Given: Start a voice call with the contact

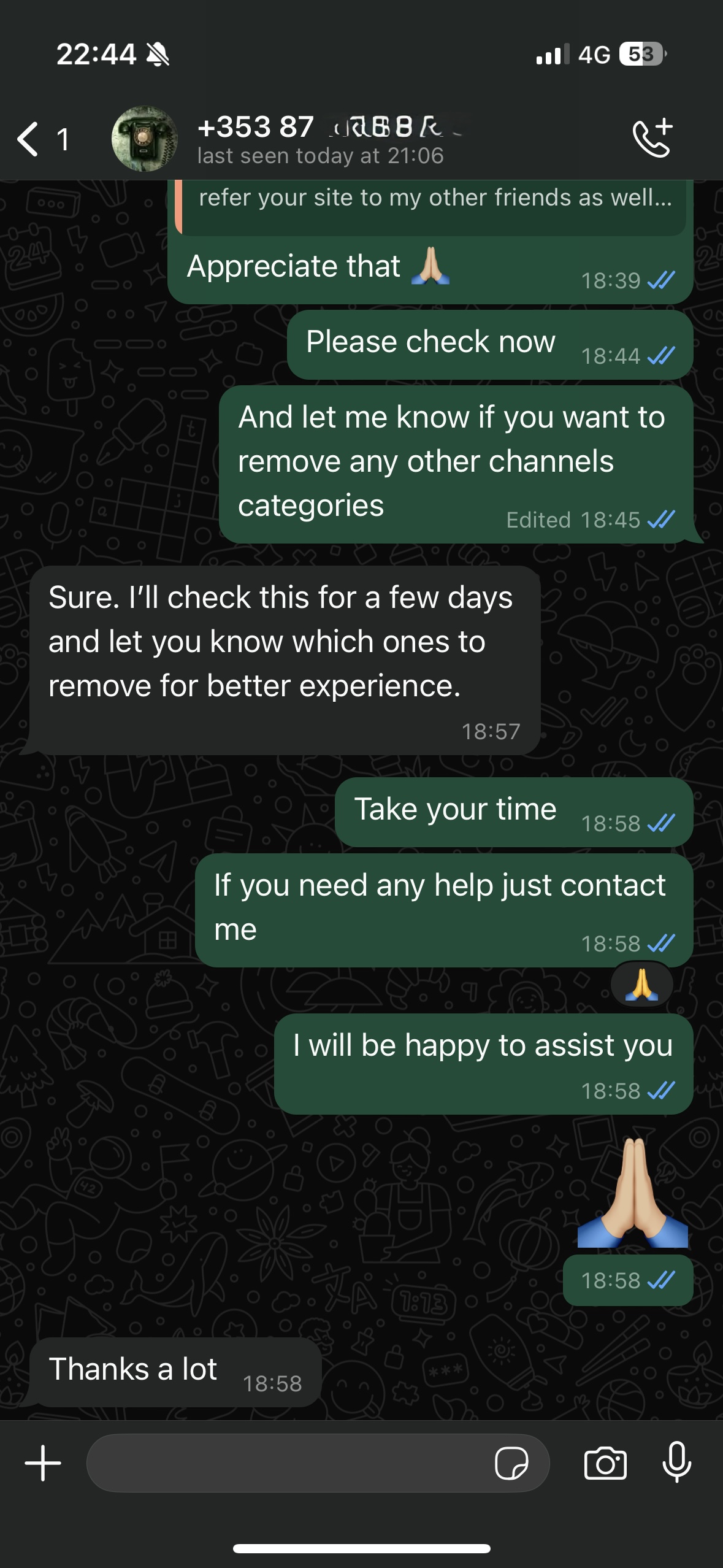Looking at the screenshot, I should coord(652,138).
